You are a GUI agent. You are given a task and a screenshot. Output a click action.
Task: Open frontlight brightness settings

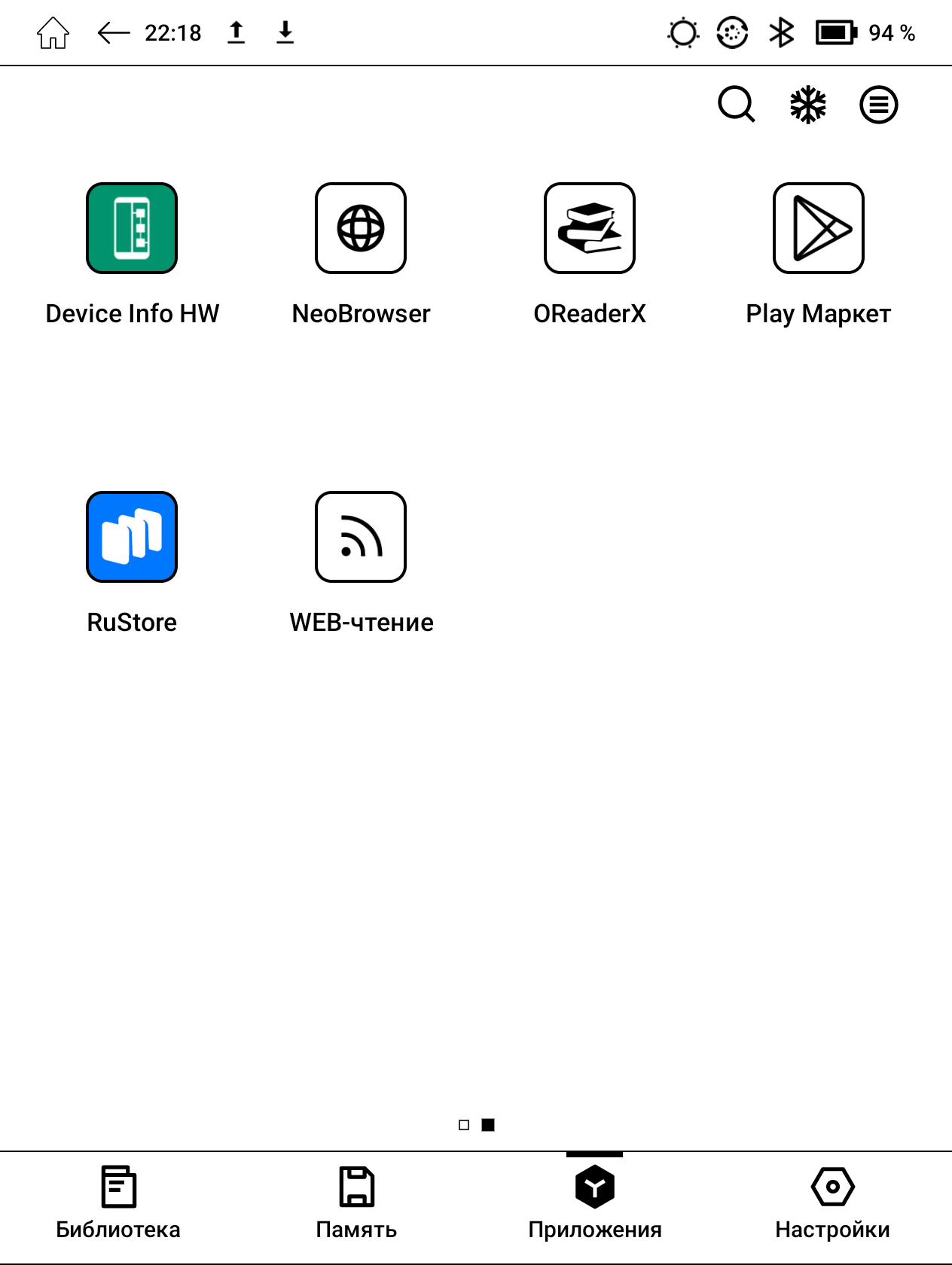[x=683, y=33]
